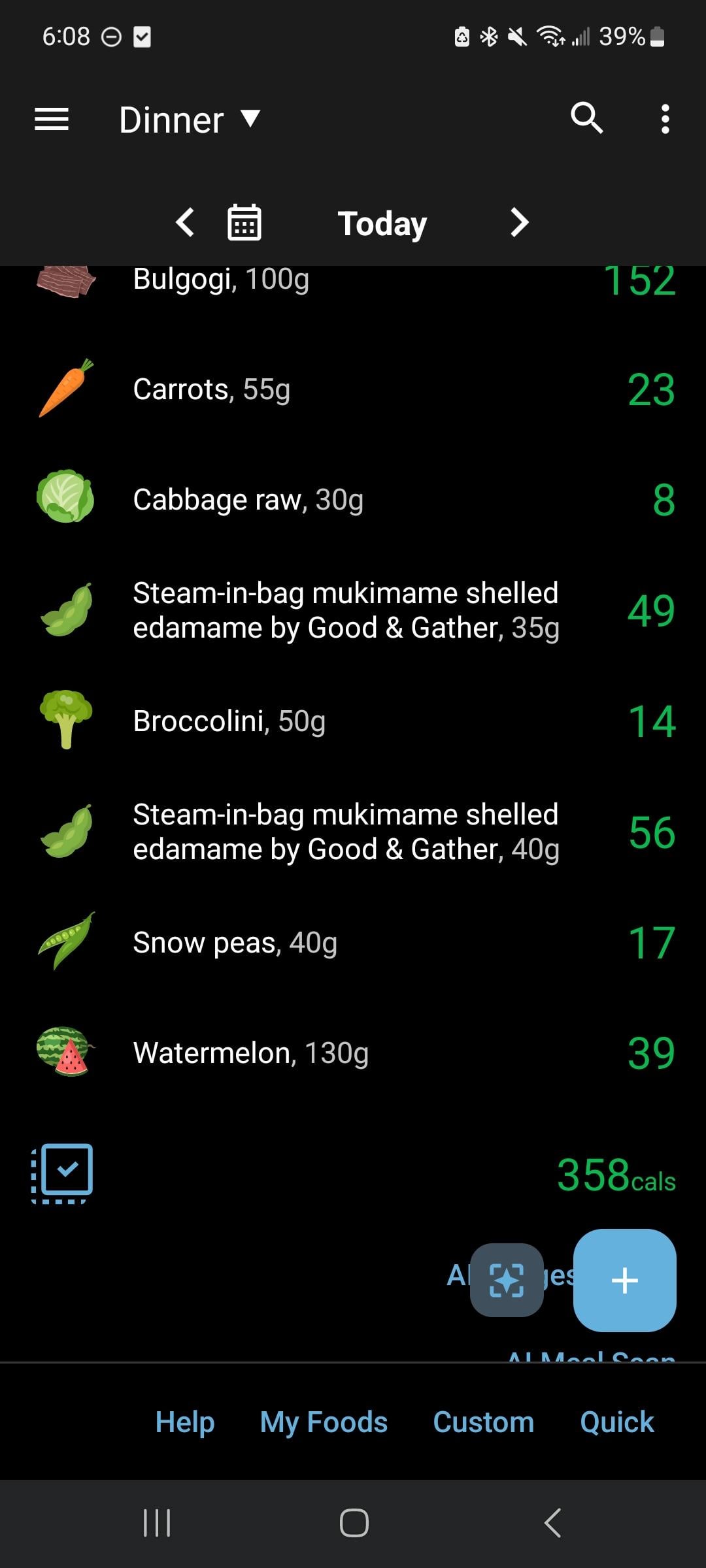This screenshot has height=1568, width=706.
Task: Open the search magnifier icon
Action: pos(586,118)
